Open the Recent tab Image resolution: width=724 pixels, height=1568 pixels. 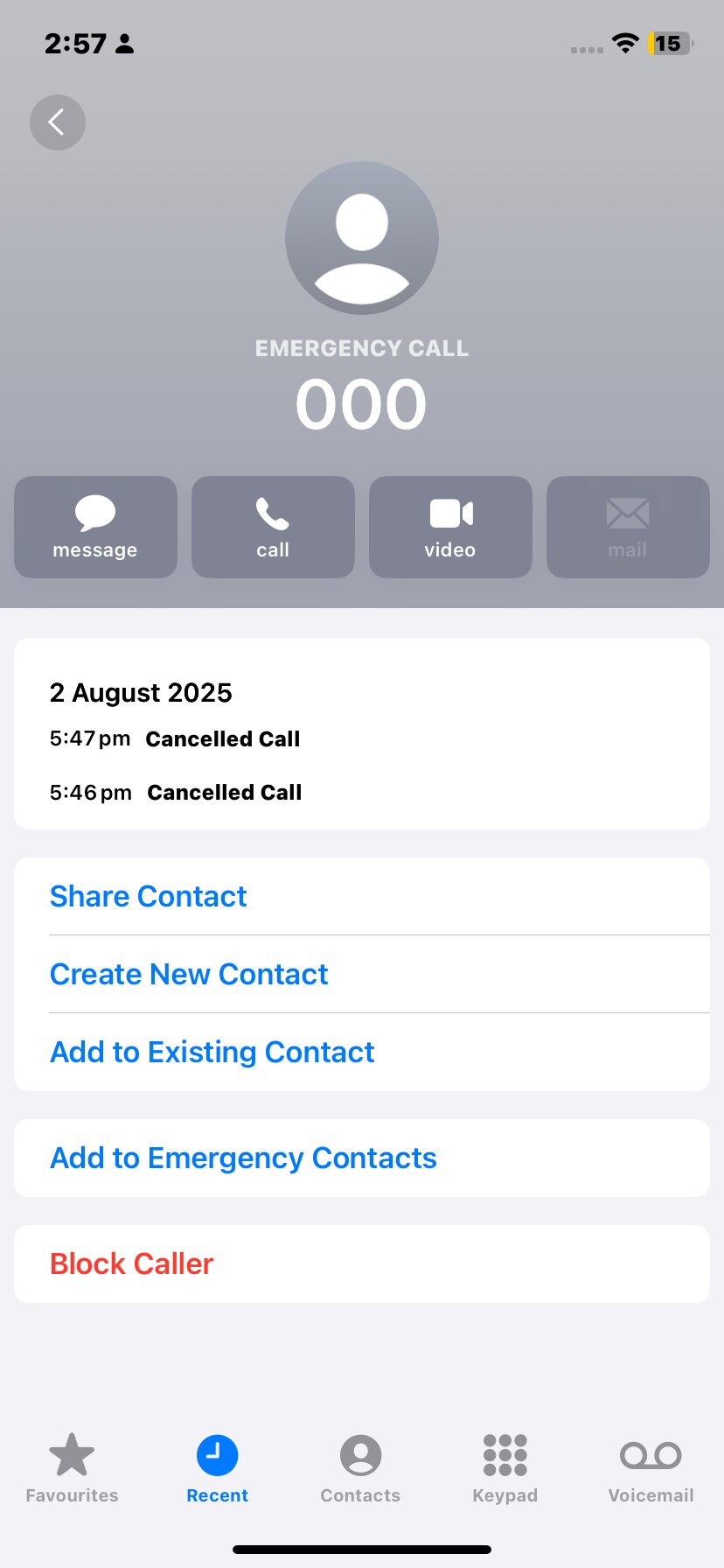(217, 1468)
